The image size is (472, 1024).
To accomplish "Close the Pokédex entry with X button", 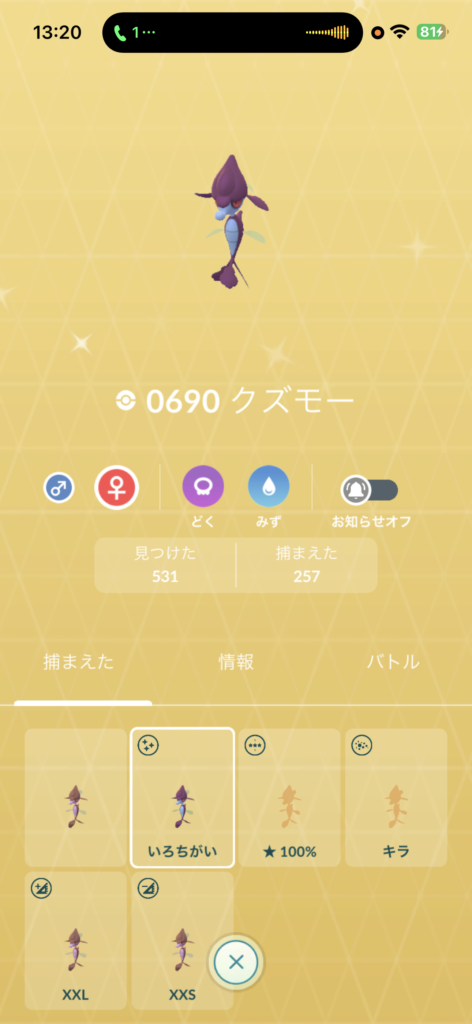I will pos(236,961).
